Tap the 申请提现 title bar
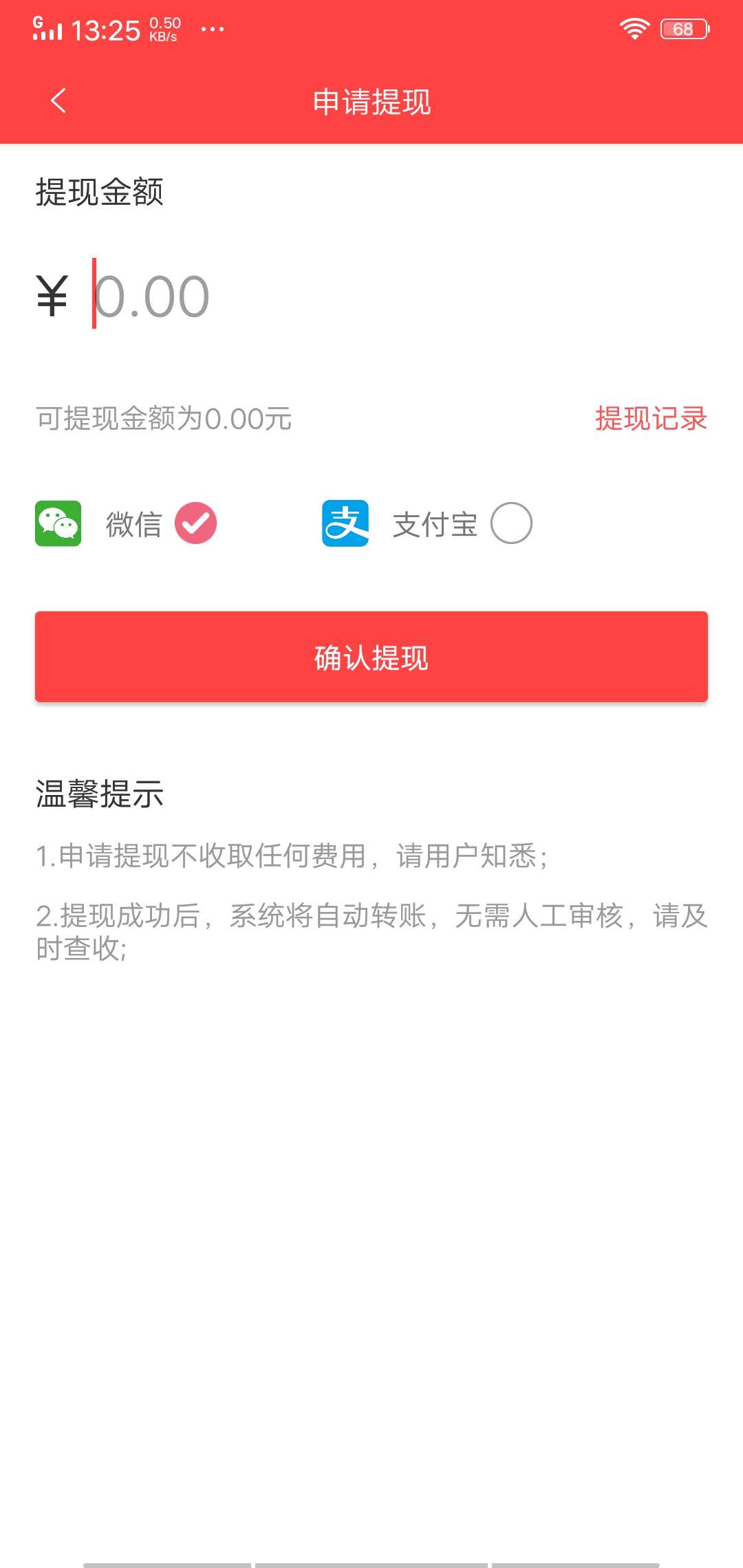This screenshot has height=1568, width=743. tap(371, 101)
